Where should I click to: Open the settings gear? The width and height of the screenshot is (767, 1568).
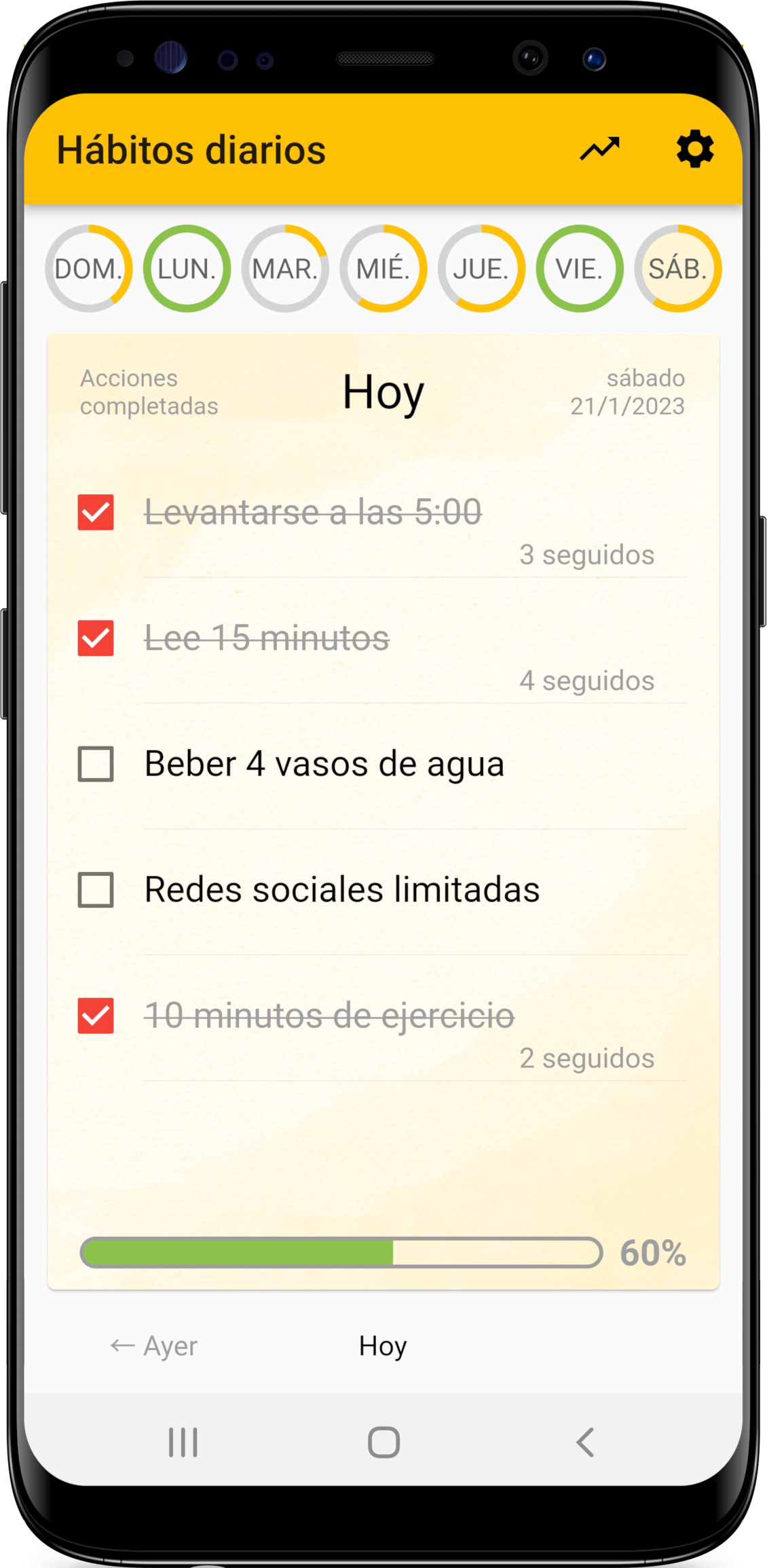click(x=695, y=149)
